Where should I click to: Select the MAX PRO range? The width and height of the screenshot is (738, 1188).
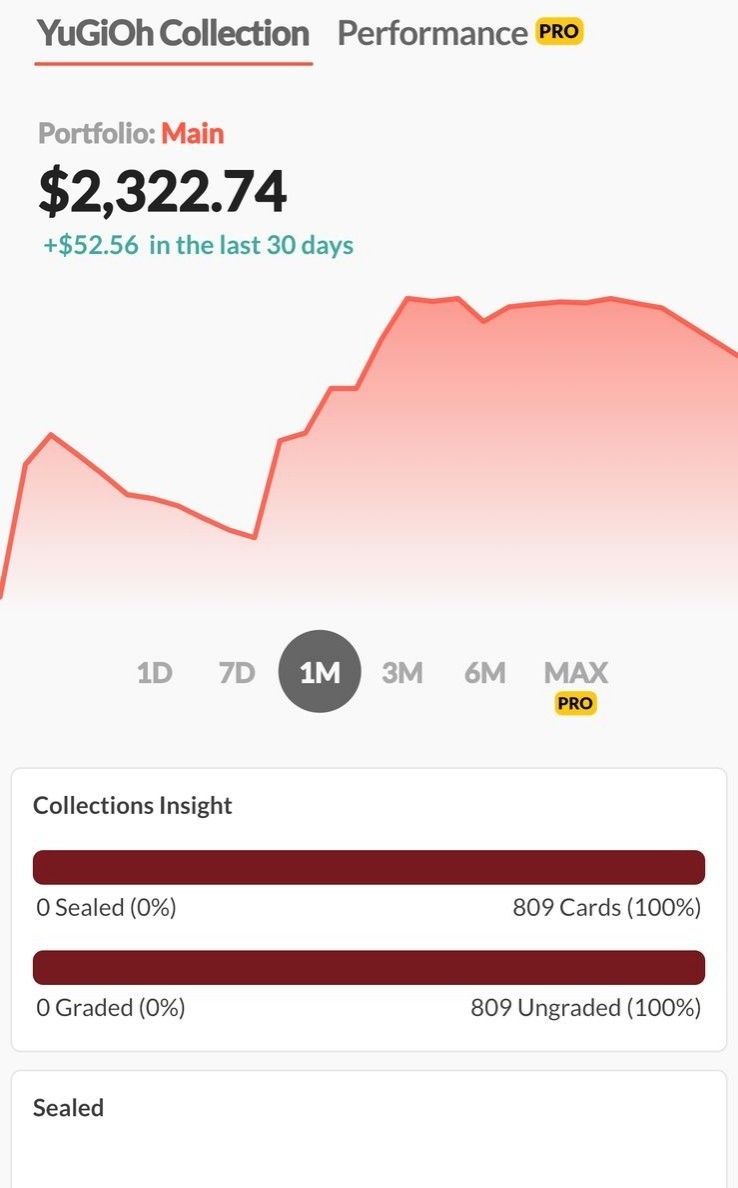[576, 686]
